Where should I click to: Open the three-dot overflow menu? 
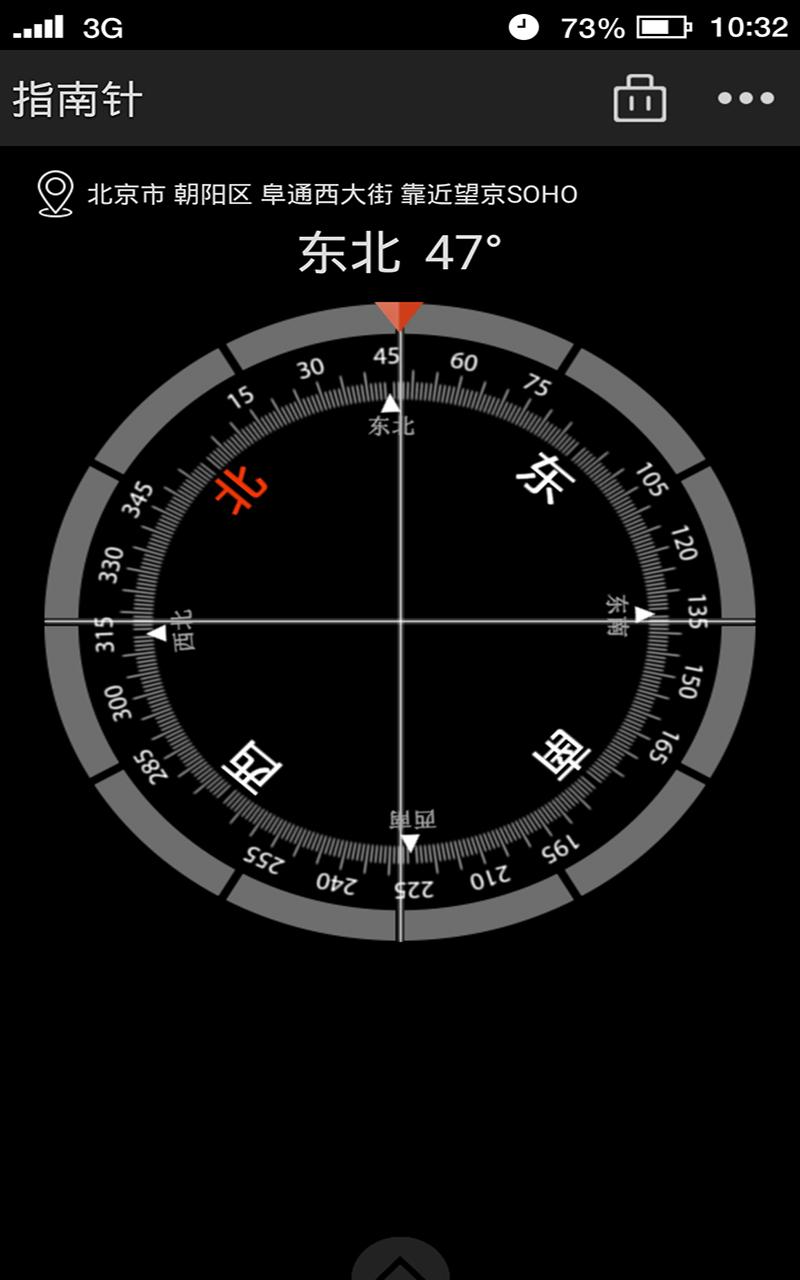click(746, 98)
